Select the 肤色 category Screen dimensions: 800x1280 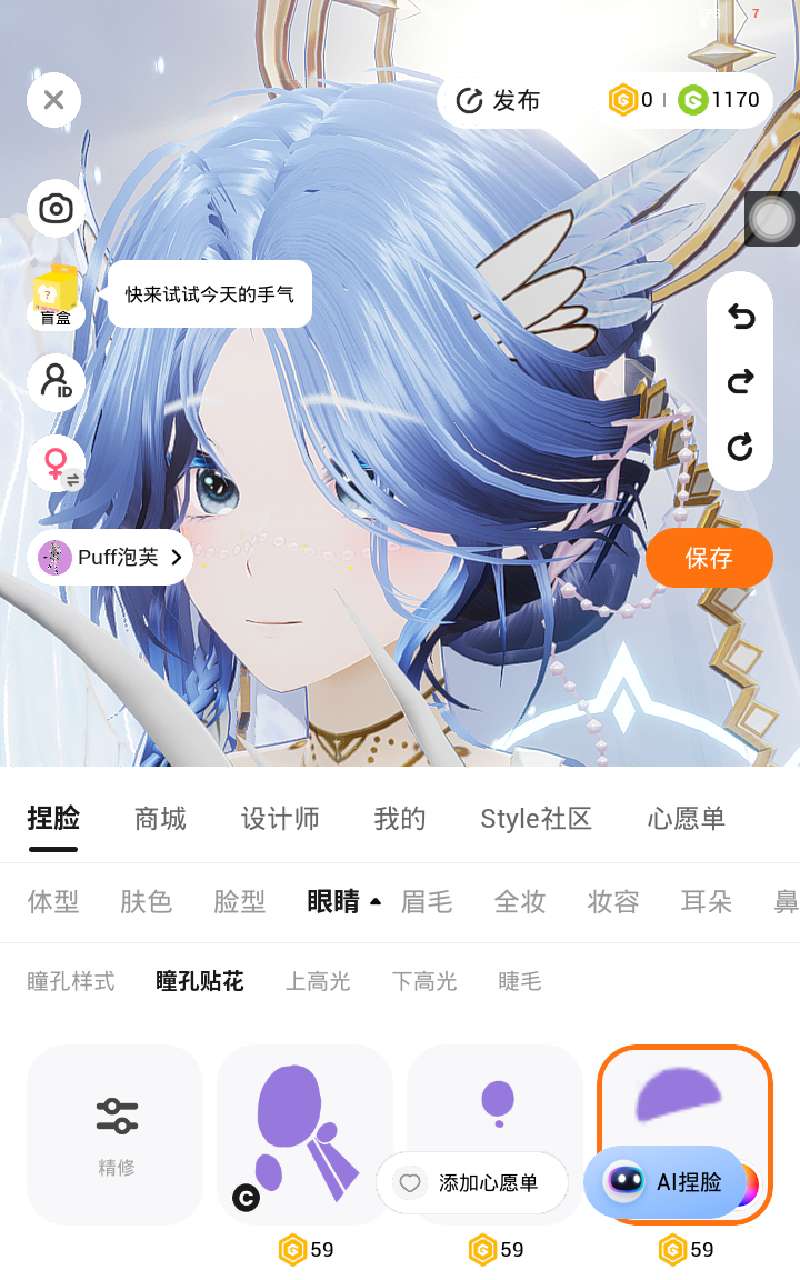pyautogui.click(x=146, y=901)
